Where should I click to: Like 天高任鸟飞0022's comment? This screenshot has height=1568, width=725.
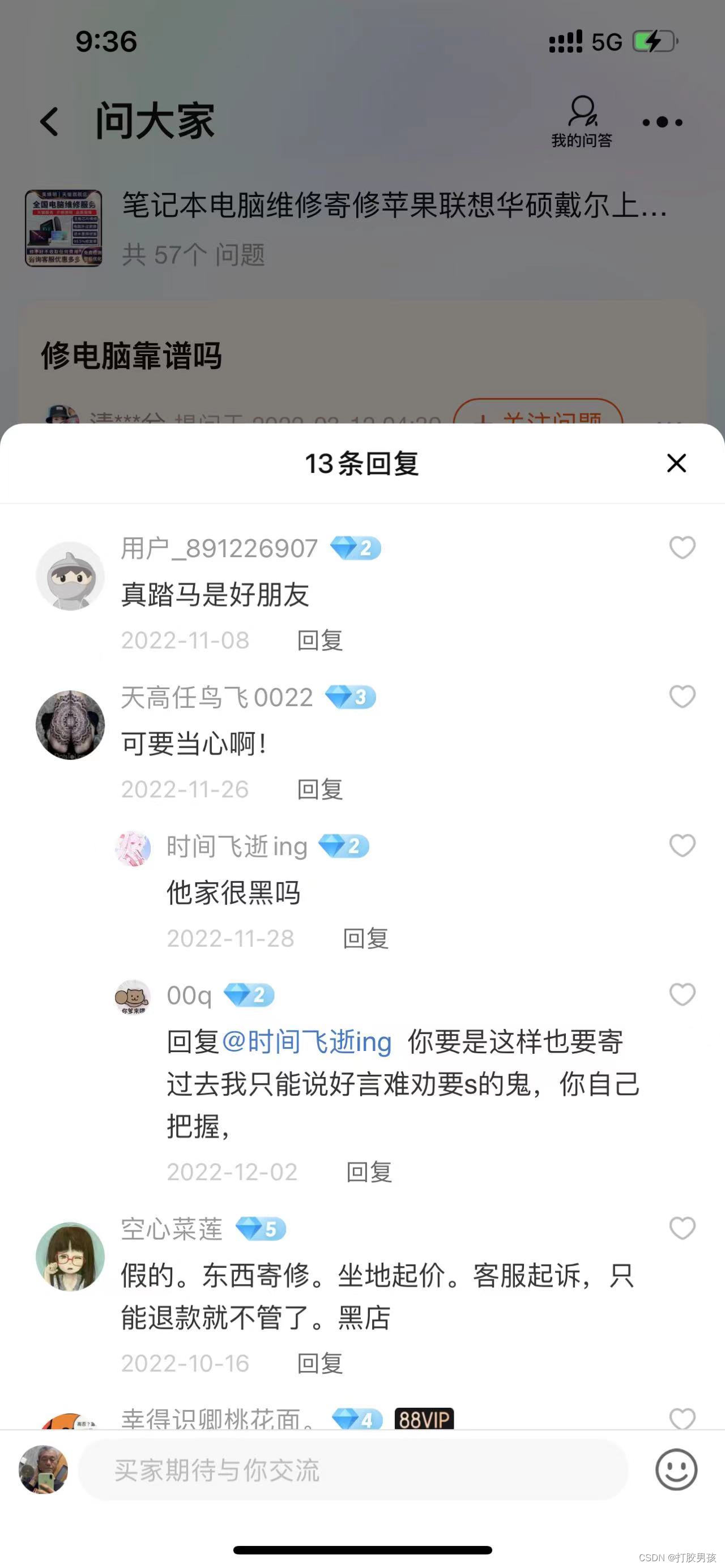[x=682, y=697]
